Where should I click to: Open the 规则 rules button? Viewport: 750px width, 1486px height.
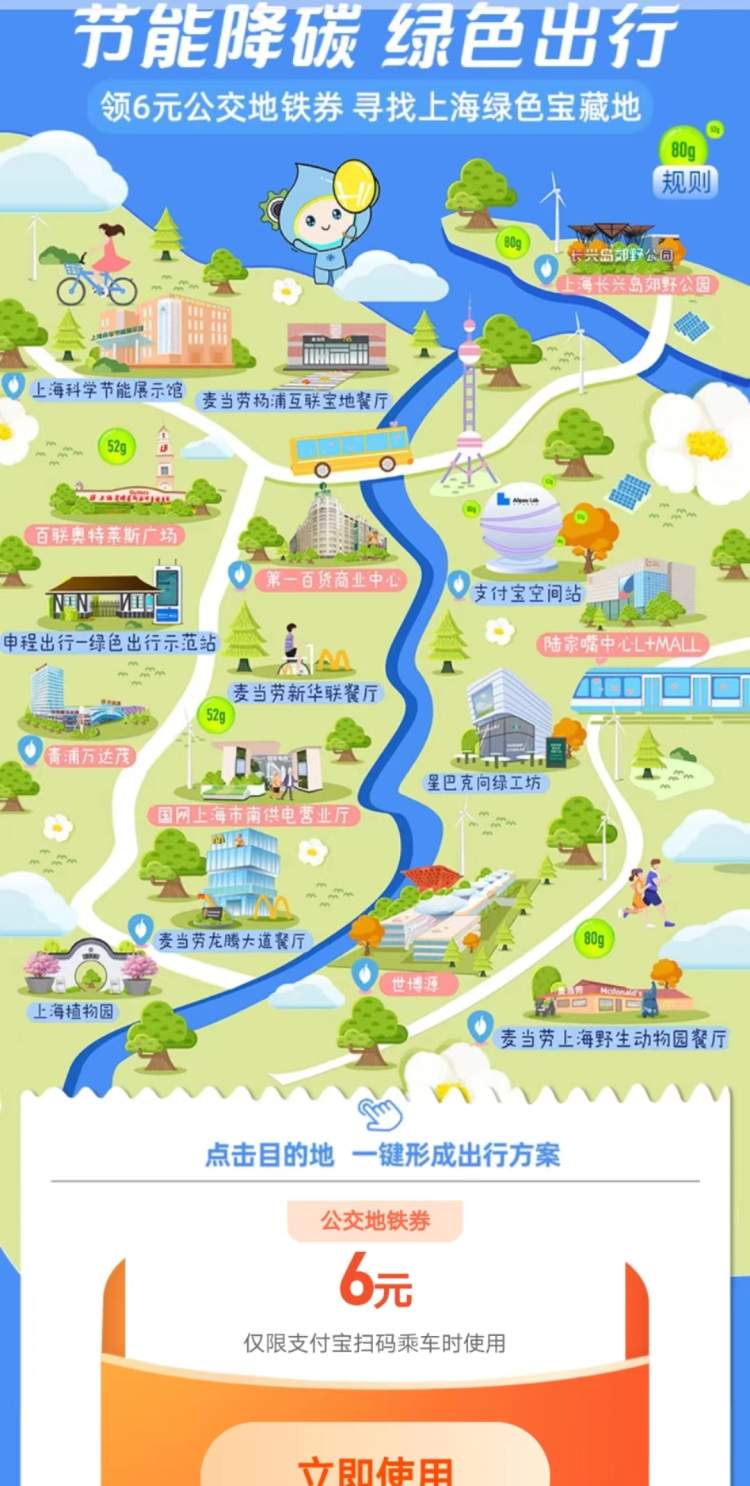(x=685, y=182)
